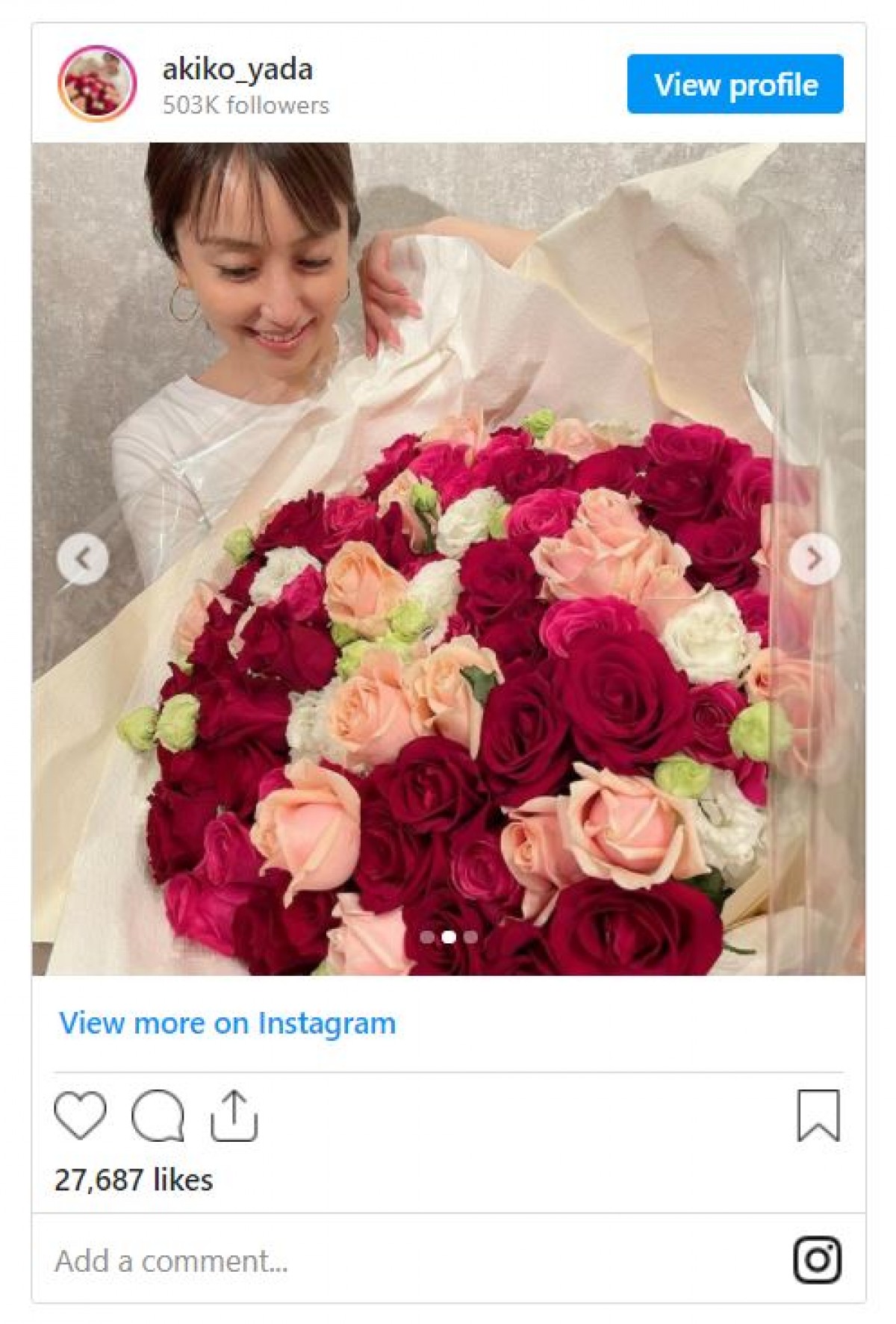The width and height of the screenshot is (896, 1324).
Task: Open akiko_yada's username link
Action: coord(237,69)
